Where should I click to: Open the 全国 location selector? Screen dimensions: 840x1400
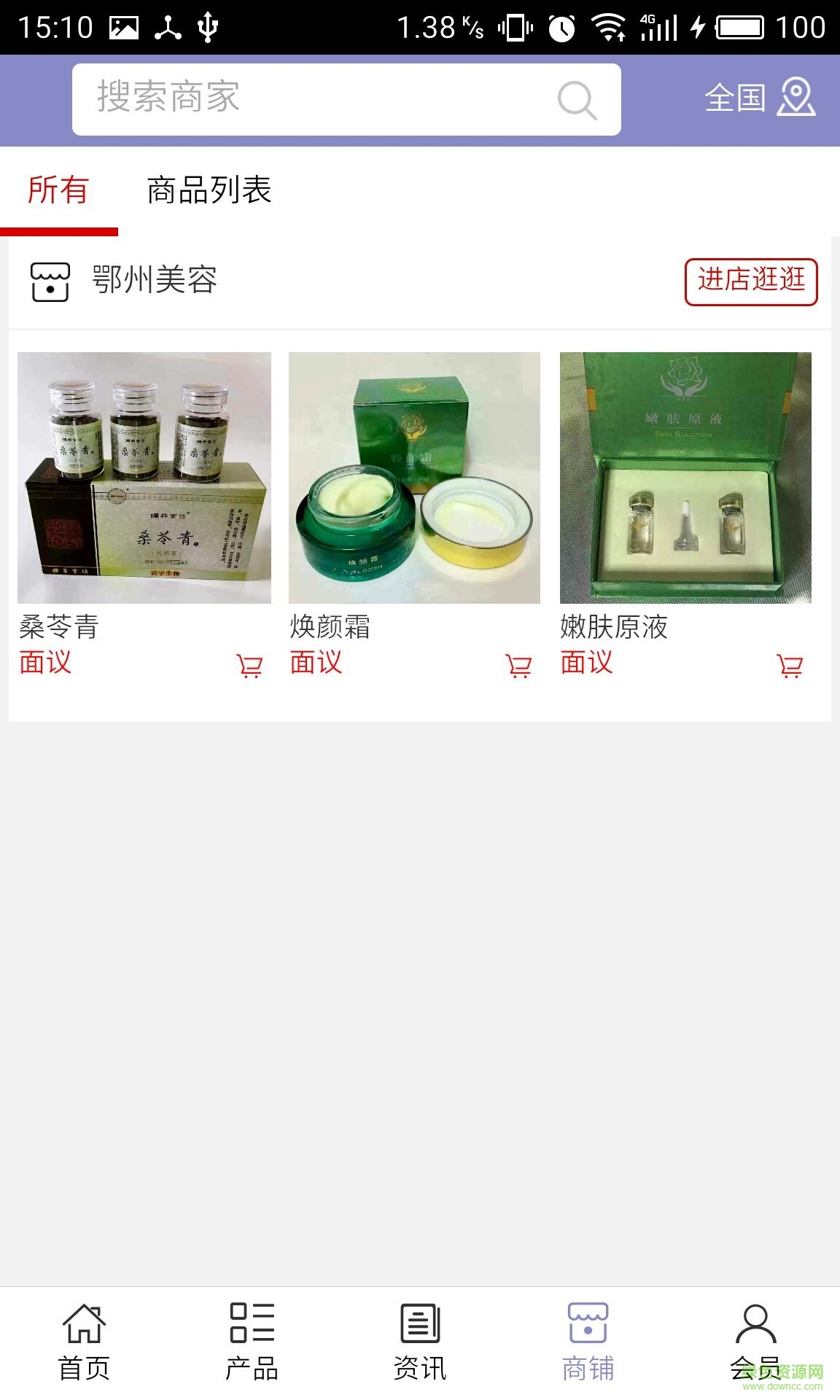coord(759,98)
